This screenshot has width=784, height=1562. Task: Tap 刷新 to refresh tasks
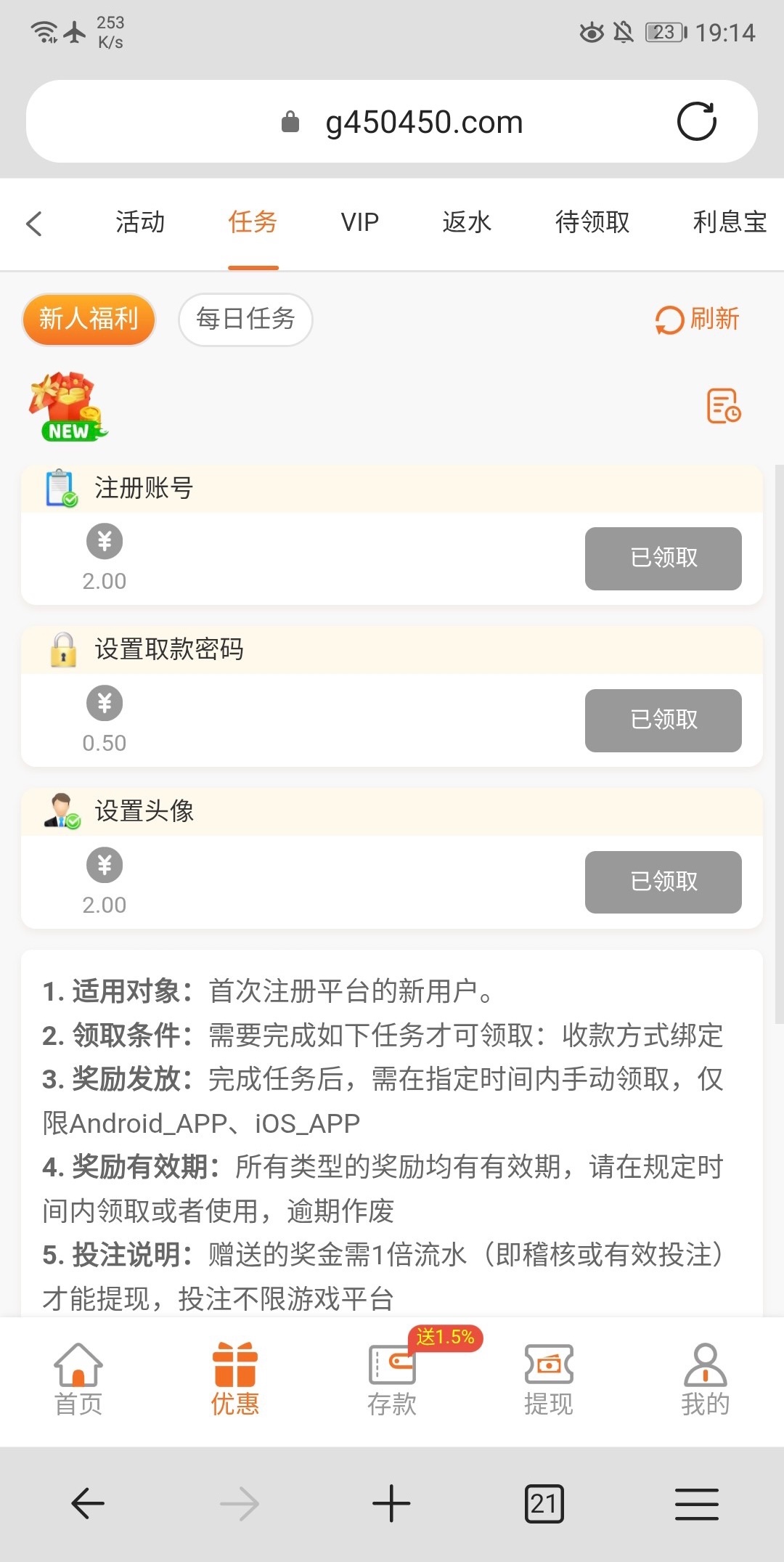698,320
